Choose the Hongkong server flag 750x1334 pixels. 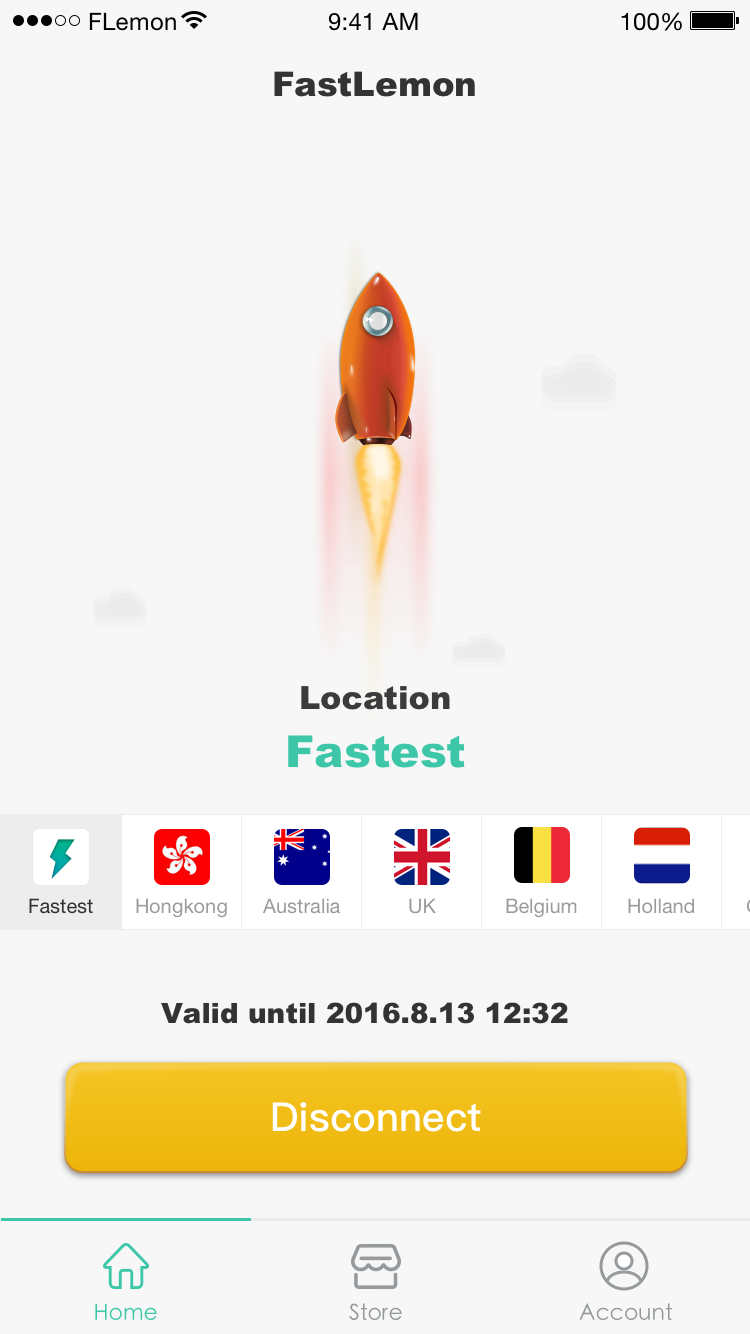tap(181, 856)
